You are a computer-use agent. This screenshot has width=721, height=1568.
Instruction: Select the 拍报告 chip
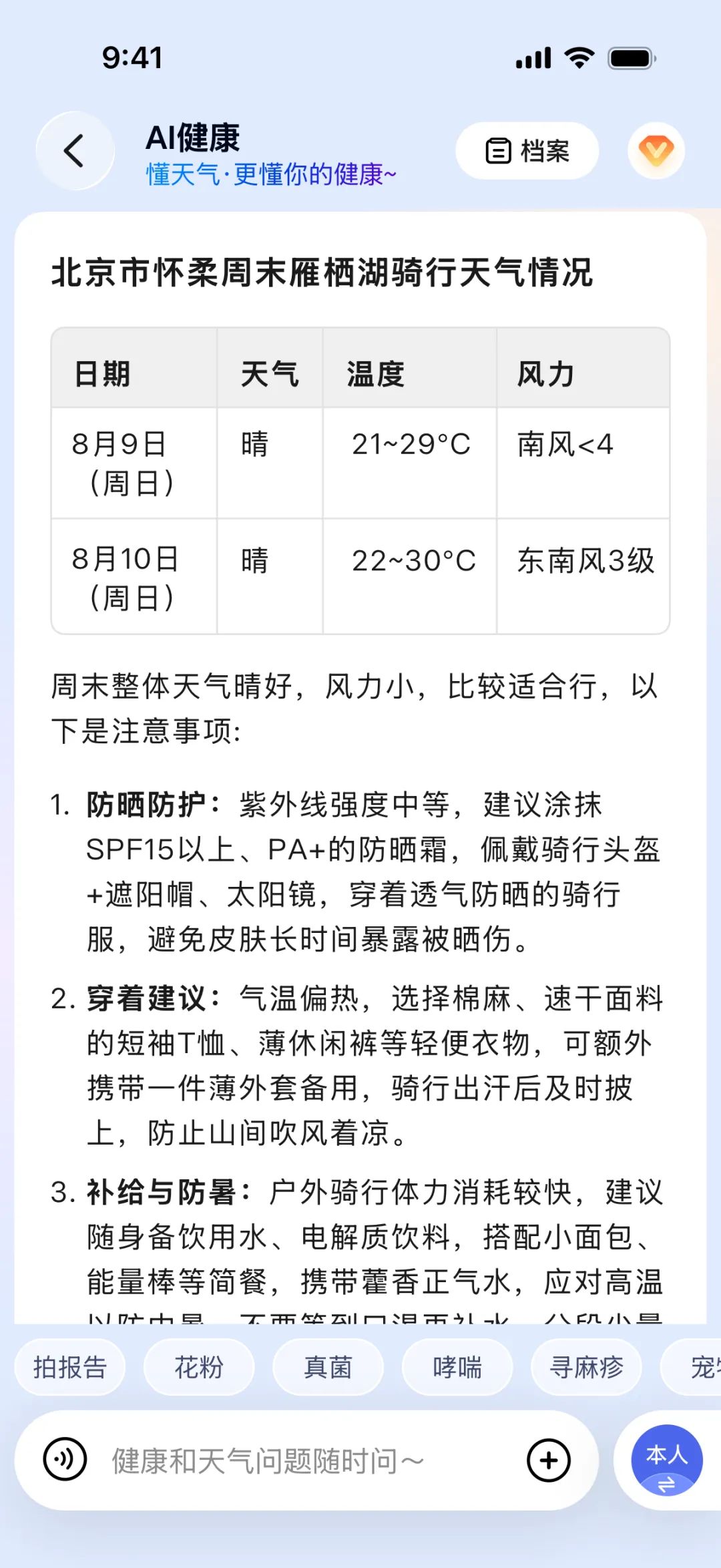click(x=70, y=1367)
